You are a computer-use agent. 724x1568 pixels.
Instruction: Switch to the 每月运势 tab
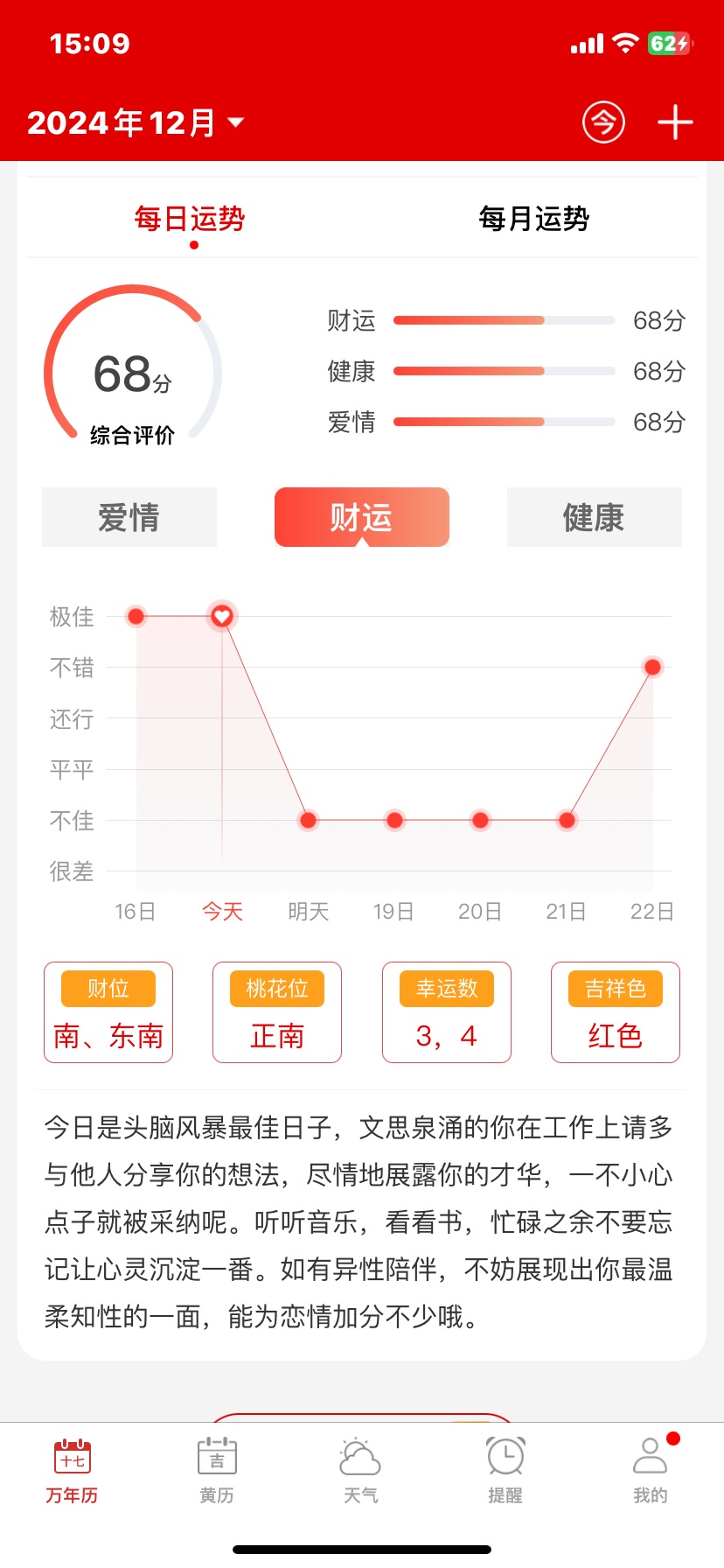533,219
